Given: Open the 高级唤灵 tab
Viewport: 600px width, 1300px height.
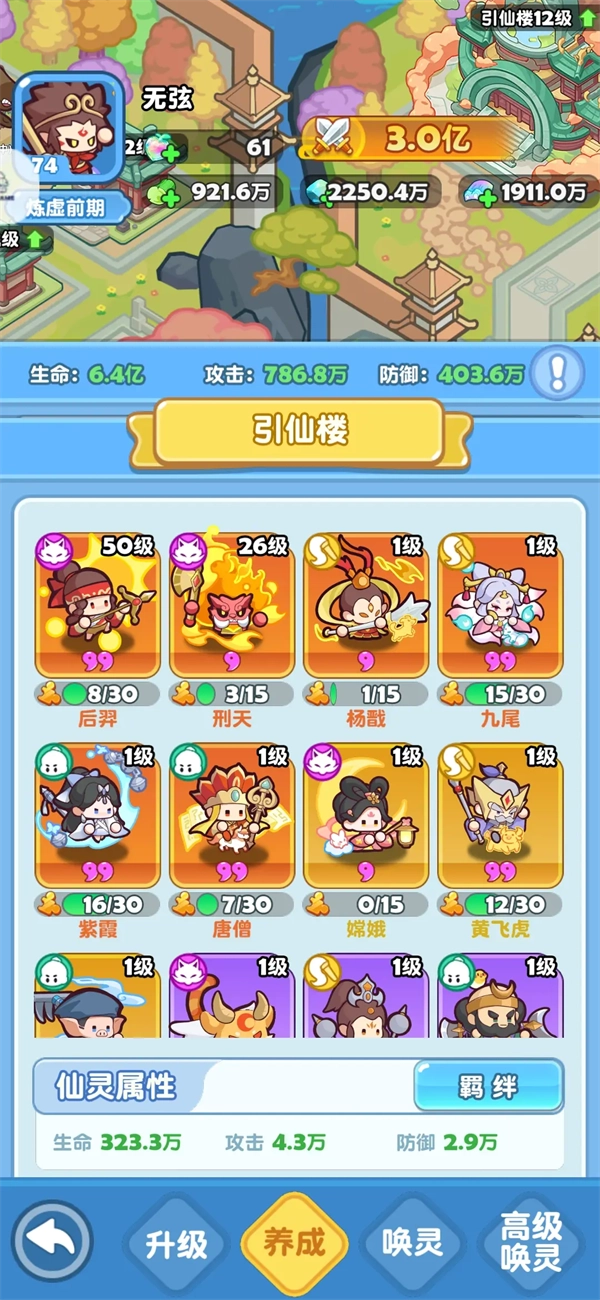Looking at the screenshot, I should click(531, 1243).
